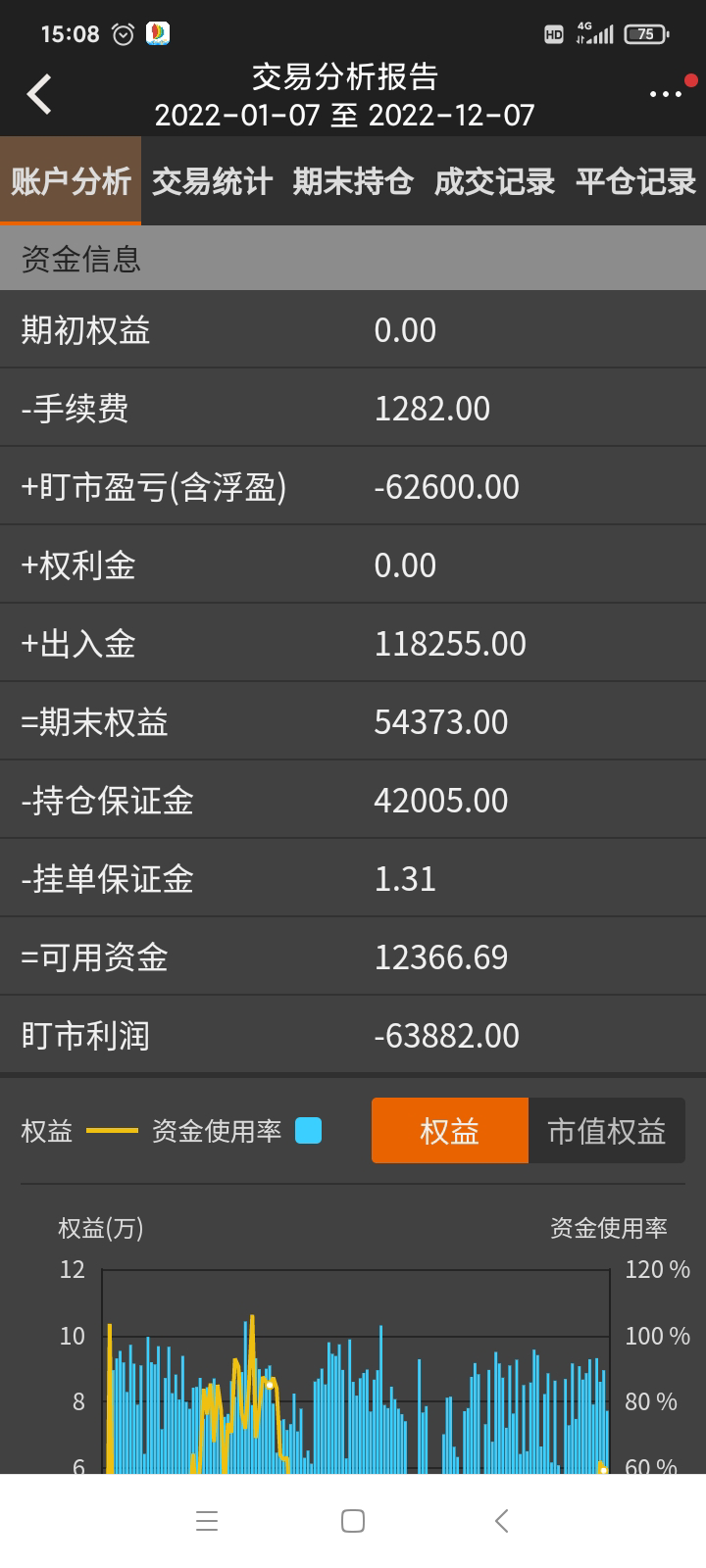Switch to the 平仓记录 tab
Screen dimensions: 706x1568
click(x=635, y=181)
